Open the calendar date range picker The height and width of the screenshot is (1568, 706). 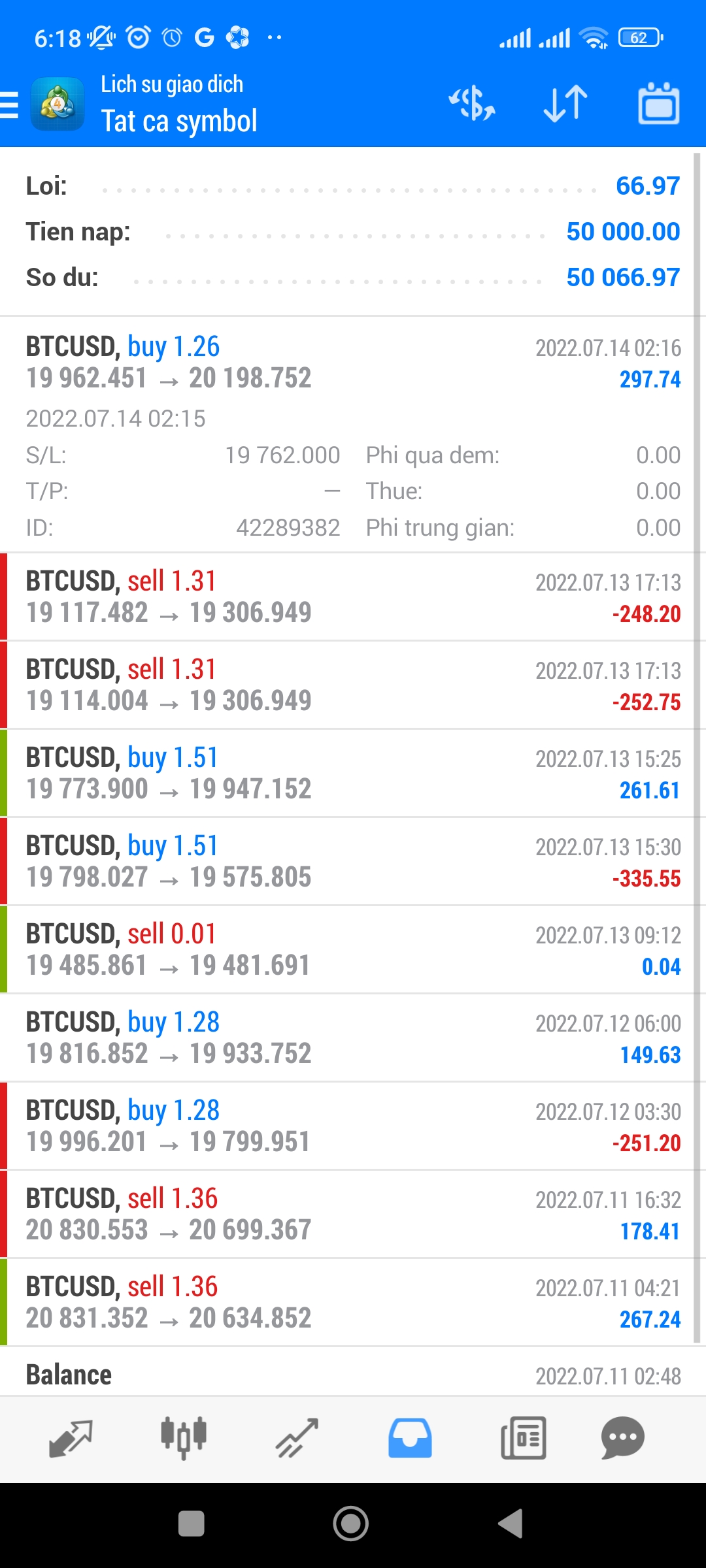[658, 105]
